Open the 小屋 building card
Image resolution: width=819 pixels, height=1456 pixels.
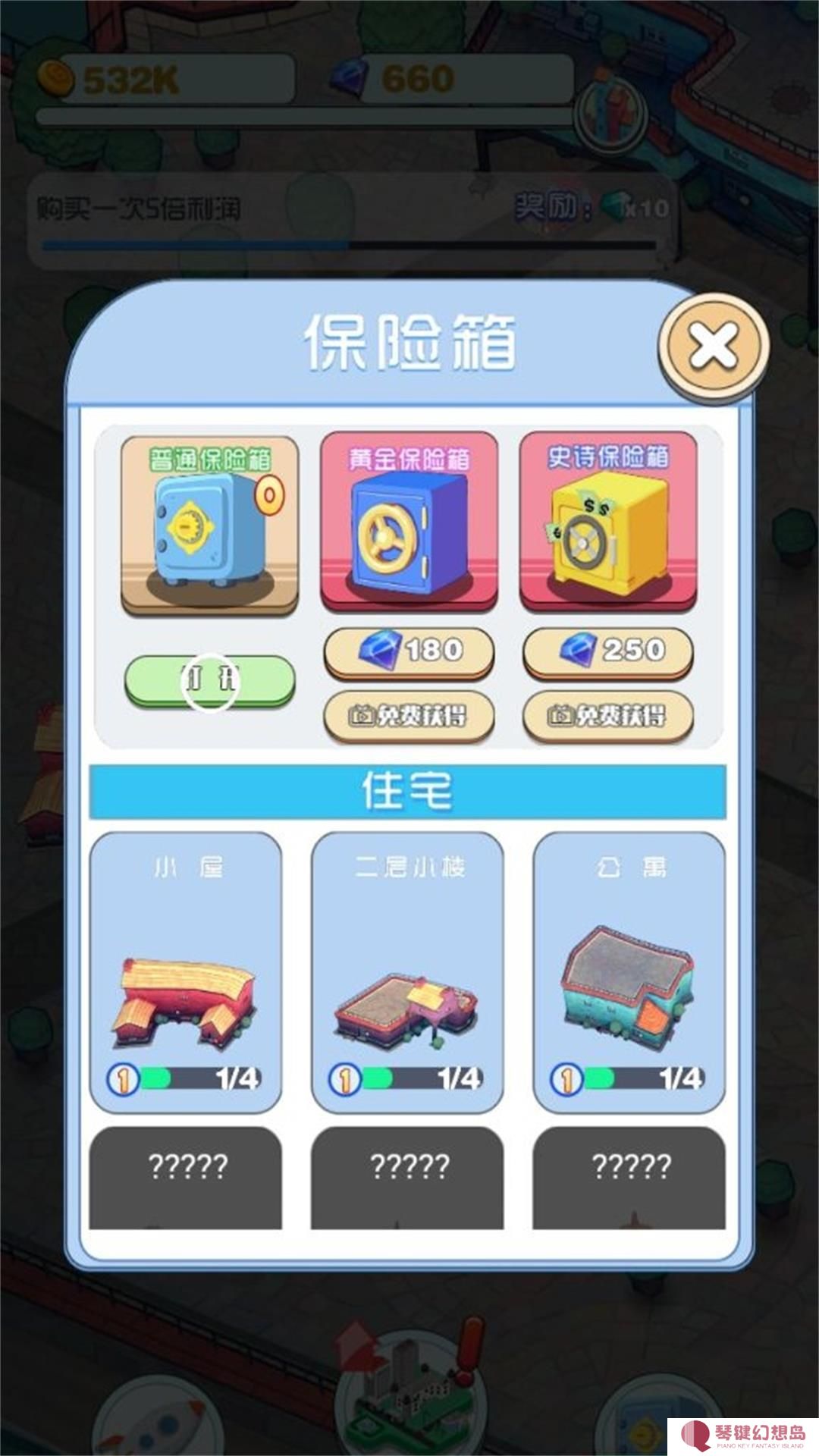186,972
